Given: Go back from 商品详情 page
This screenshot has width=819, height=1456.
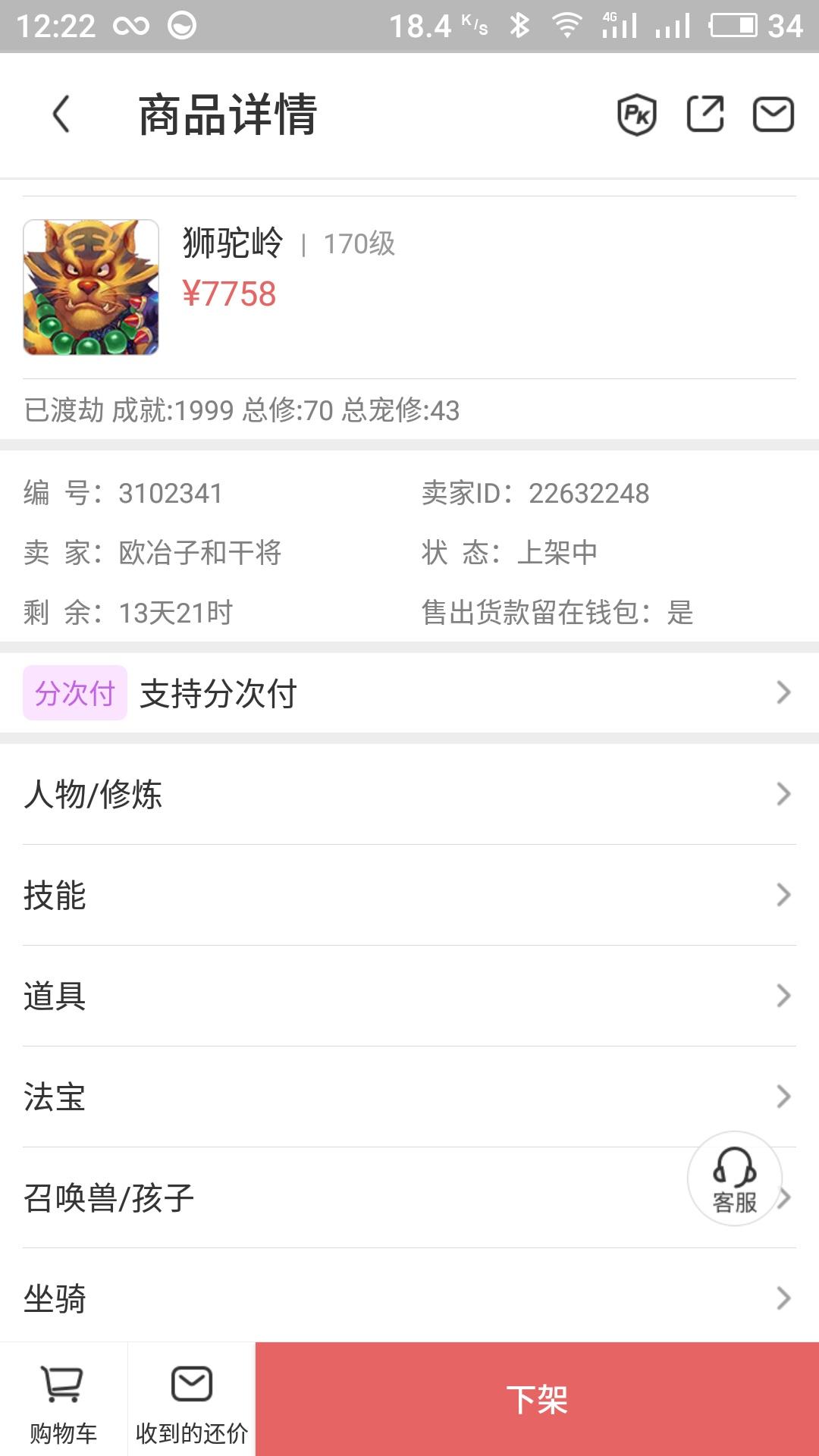Looking at the screenshot, I should 62,115.
